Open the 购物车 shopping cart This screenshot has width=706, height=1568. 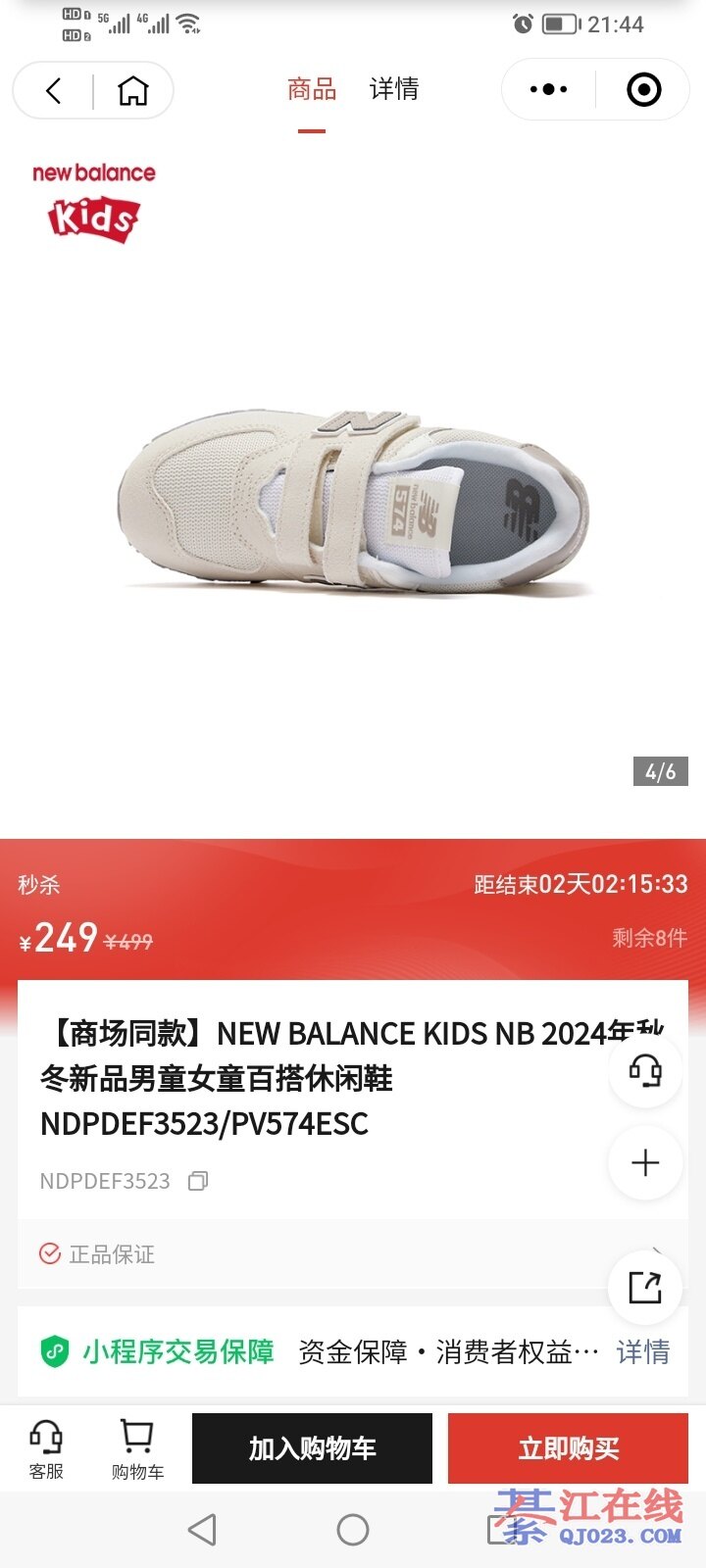pos(137,1448)
